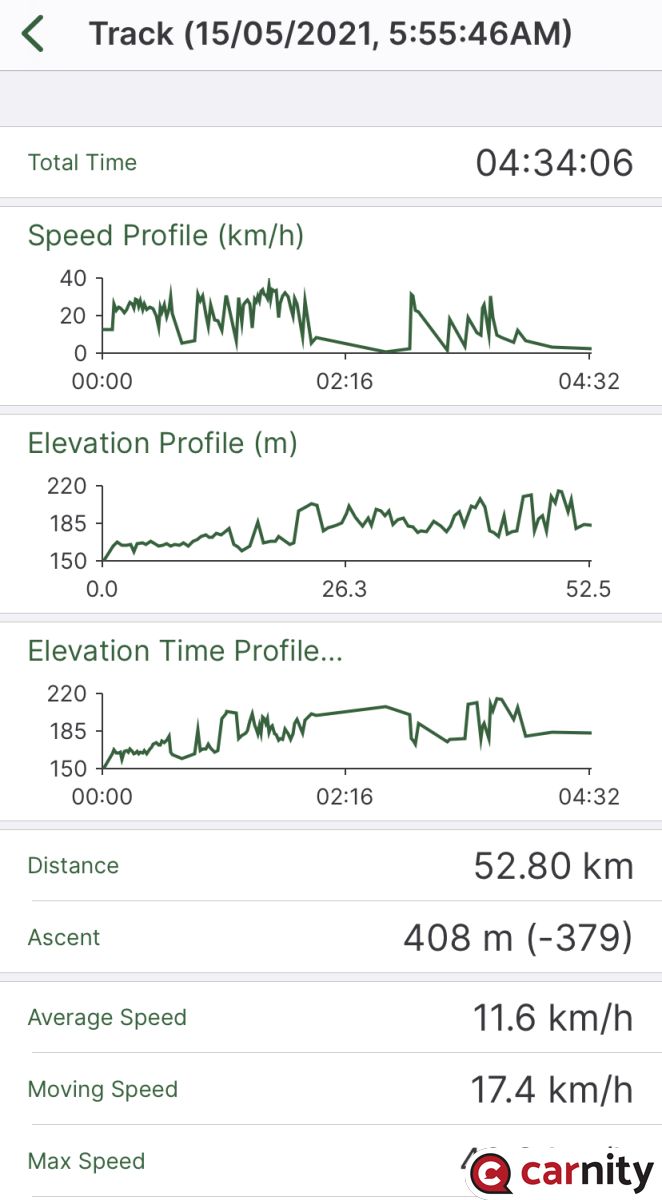
Task: Open the Elevation Profile chart
Action: (x=331, y=514)
